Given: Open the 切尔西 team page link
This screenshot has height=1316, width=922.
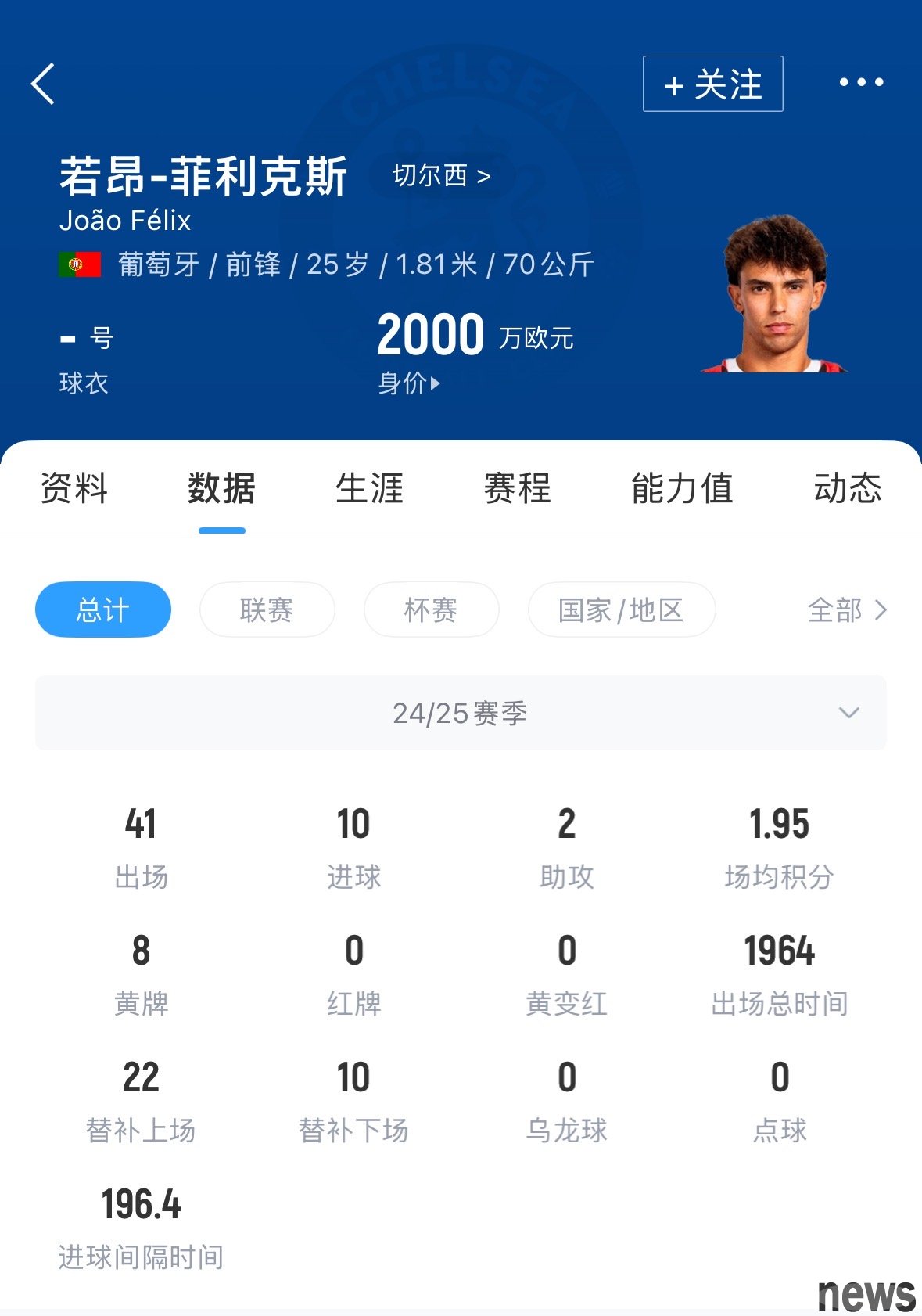Looking at the screenshot, I should click(x=441, y=176).
